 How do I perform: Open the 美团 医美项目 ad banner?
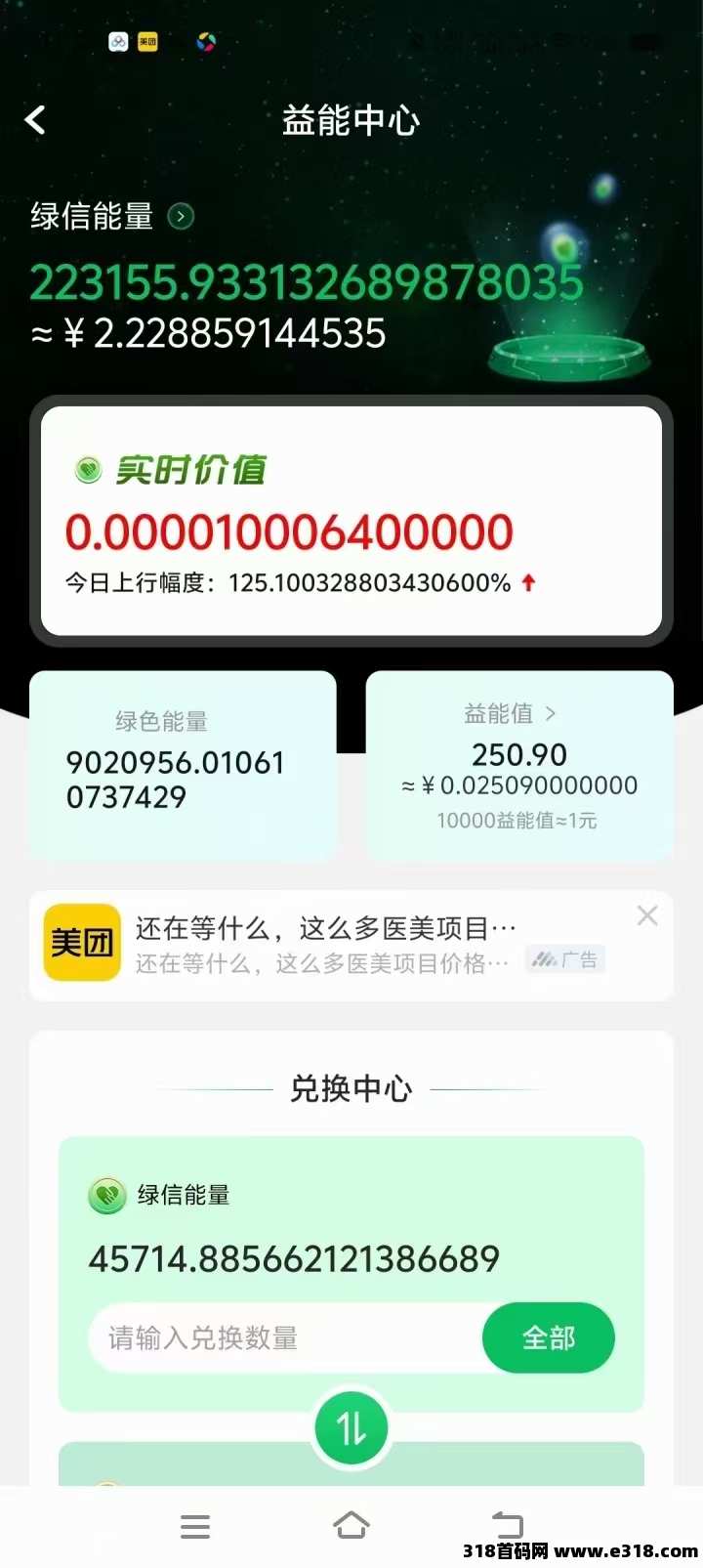(x=322, y=945)
